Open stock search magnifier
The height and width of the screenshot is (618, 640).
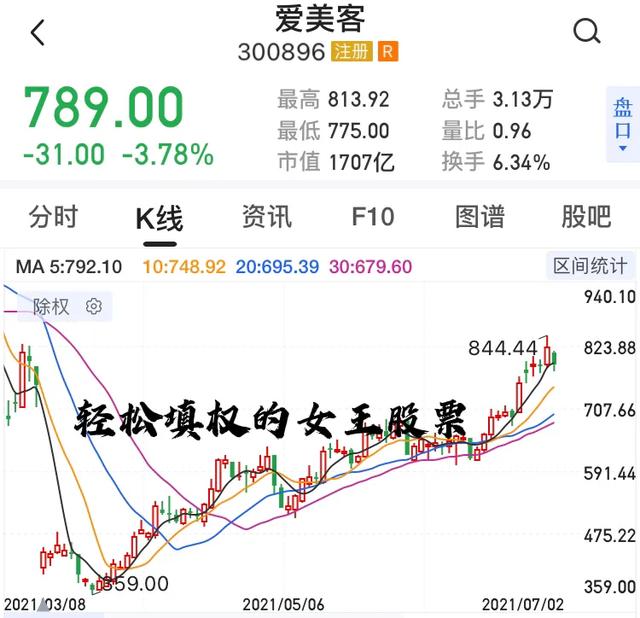point(587,33)
